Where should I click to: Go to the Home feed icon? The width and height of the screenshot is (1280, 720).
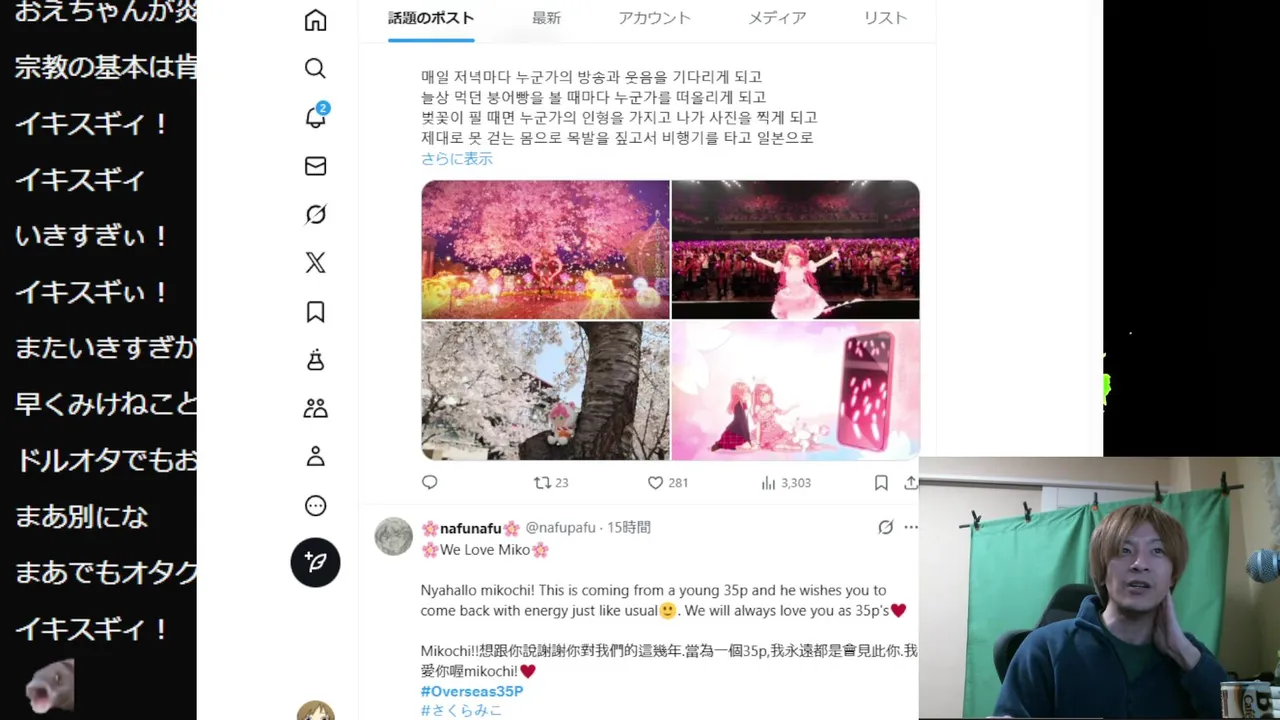click(315, 20)
